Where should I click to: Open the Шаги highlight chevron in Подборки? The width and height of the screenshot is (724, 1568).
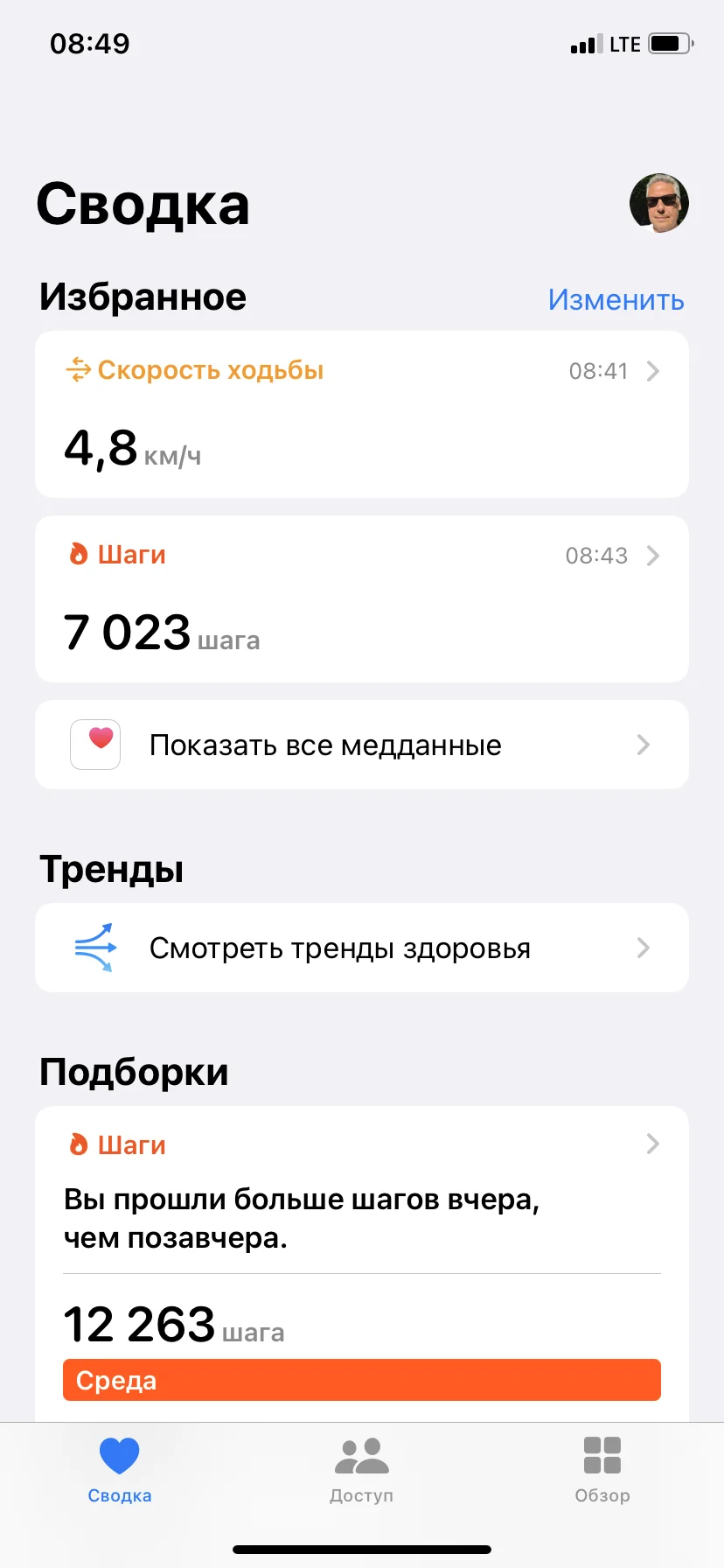(652, 1144)
